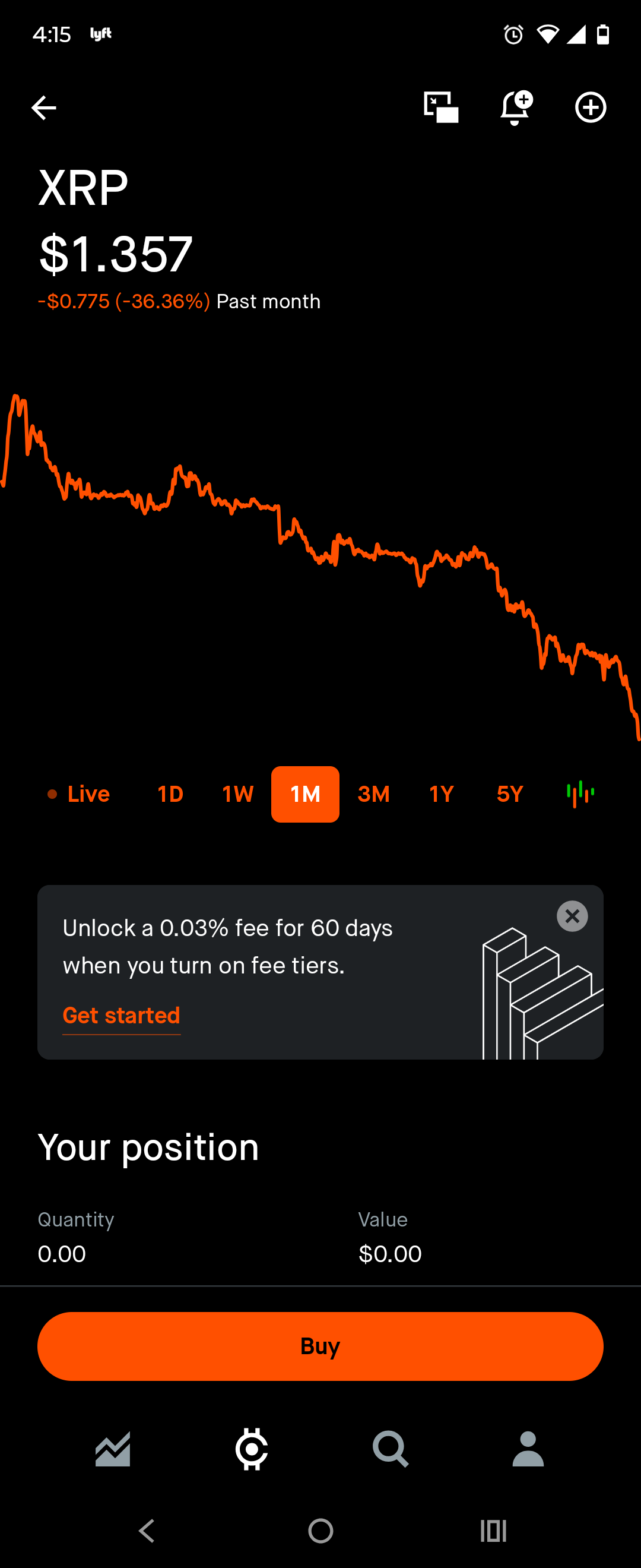
Task: Select the 5Y chart range
Action: tap(510, 794)
